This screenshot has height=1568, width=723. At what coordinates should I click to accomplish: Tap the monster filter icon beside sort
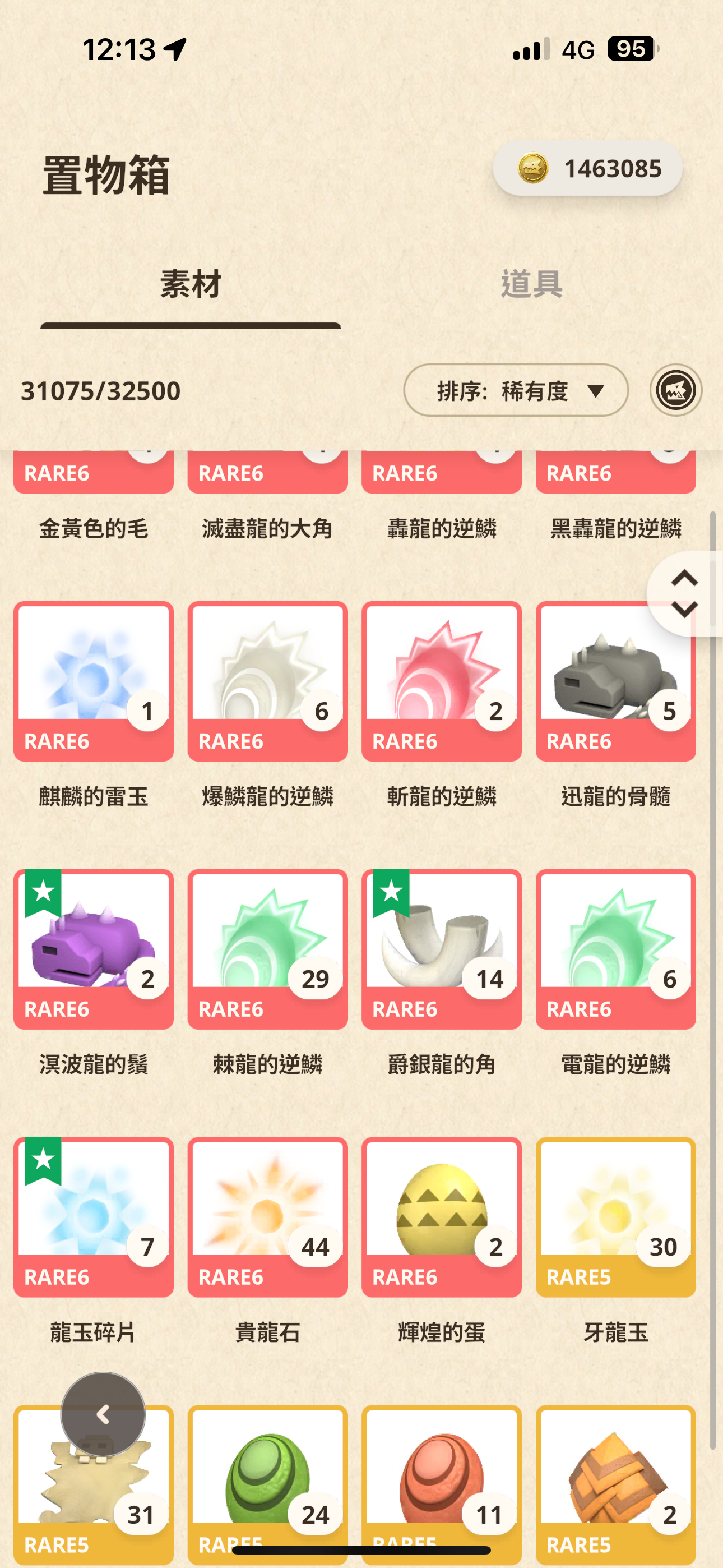click(675, 390)
